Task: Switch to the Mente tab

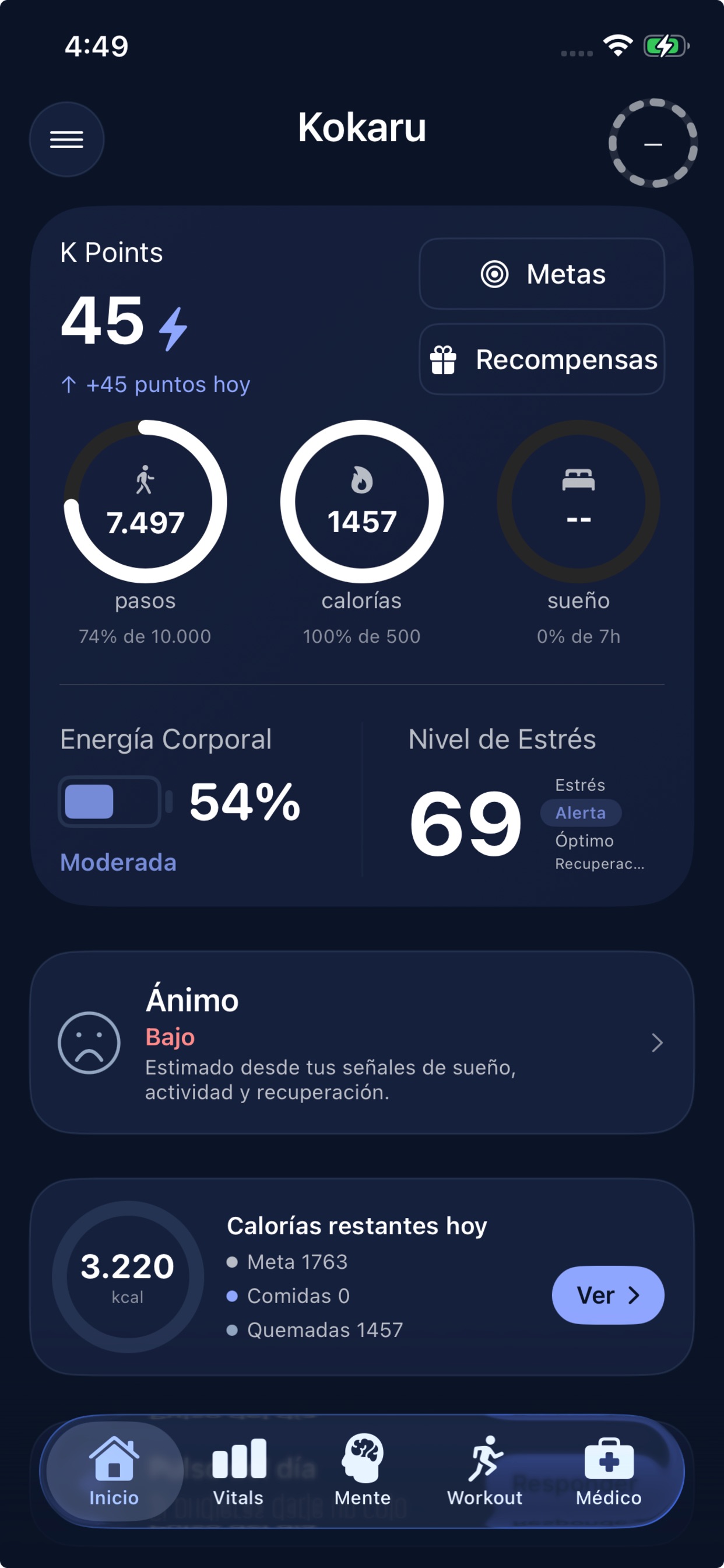Action: (363, 1471)
